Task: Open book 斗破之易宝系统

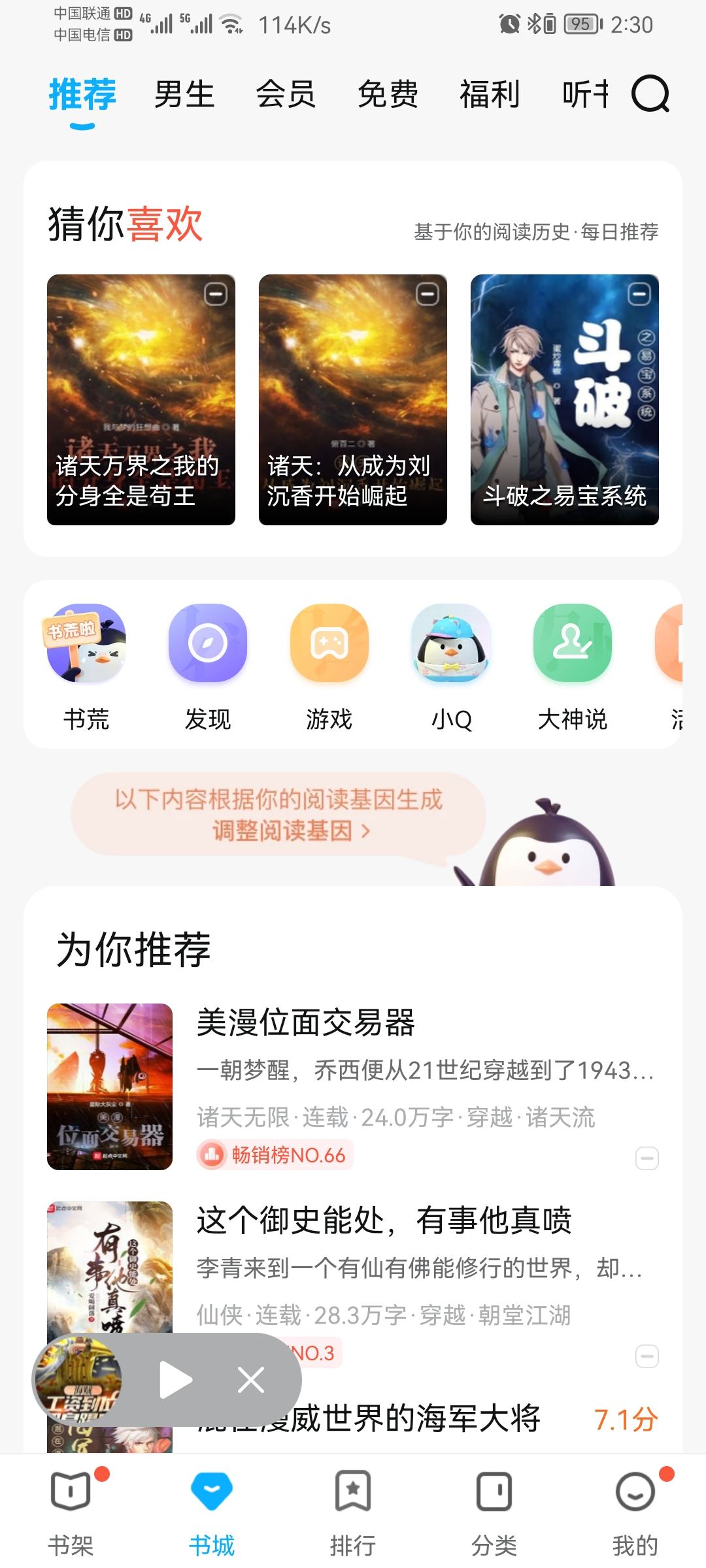Action: tap(564, 399)
